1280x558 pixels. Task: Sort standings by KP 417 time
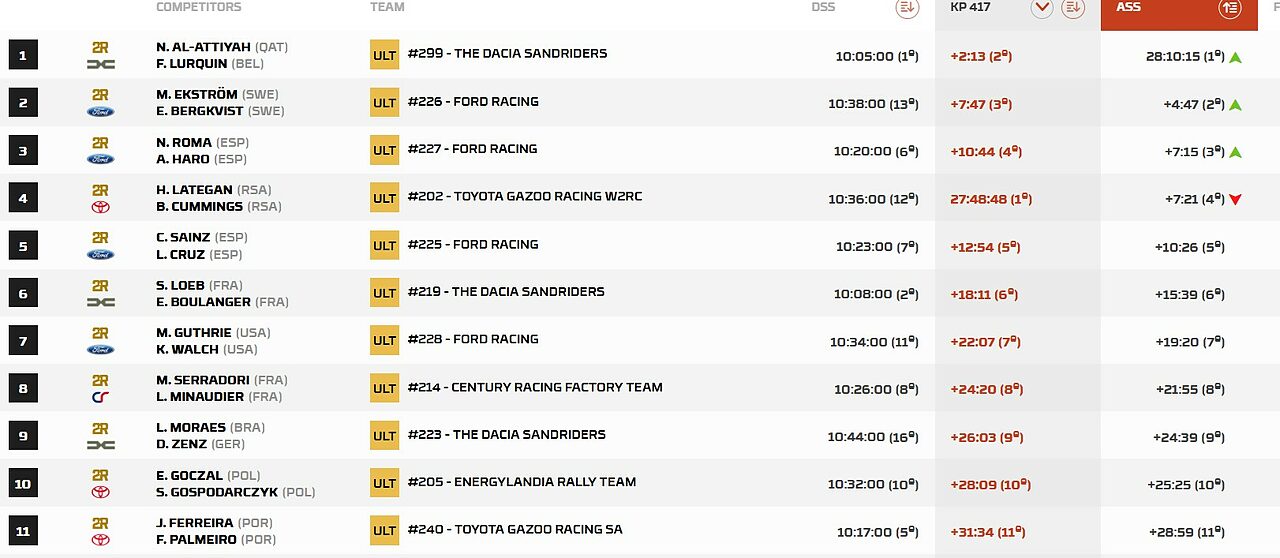tap(1072, 8)
